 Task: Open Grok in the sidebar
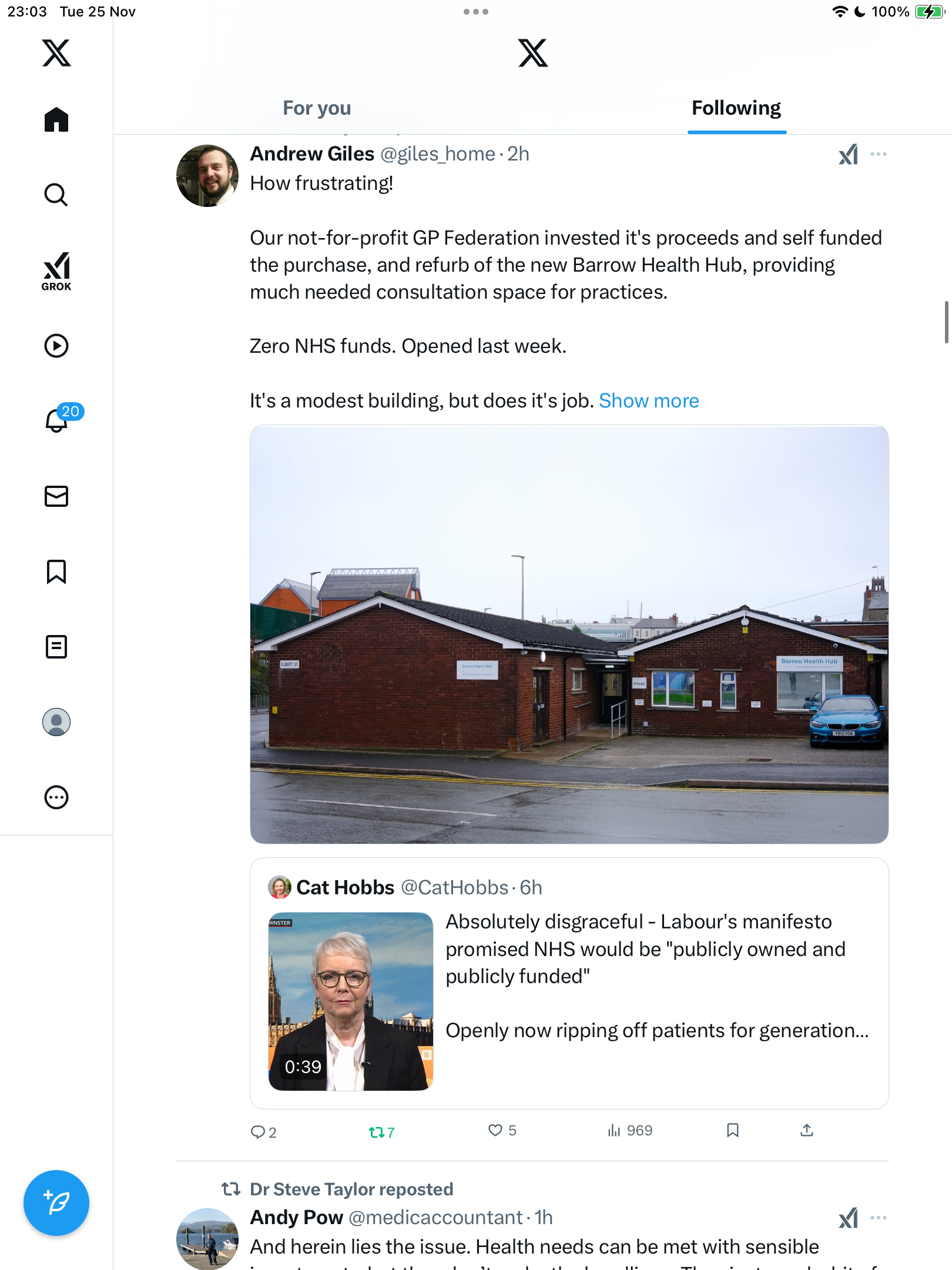pyautogui.click(x=56, y=271)
